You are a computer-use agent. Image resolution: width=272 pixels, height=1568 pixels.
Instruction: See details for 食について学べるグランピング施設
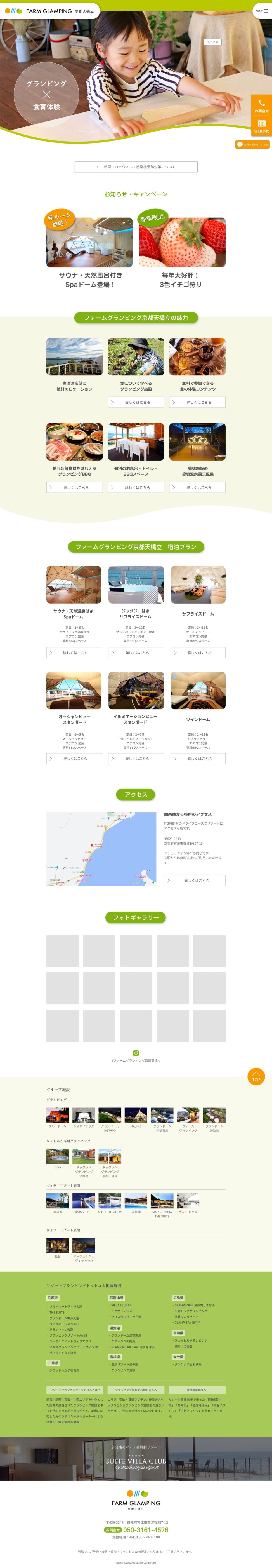(x=136, y=402)
